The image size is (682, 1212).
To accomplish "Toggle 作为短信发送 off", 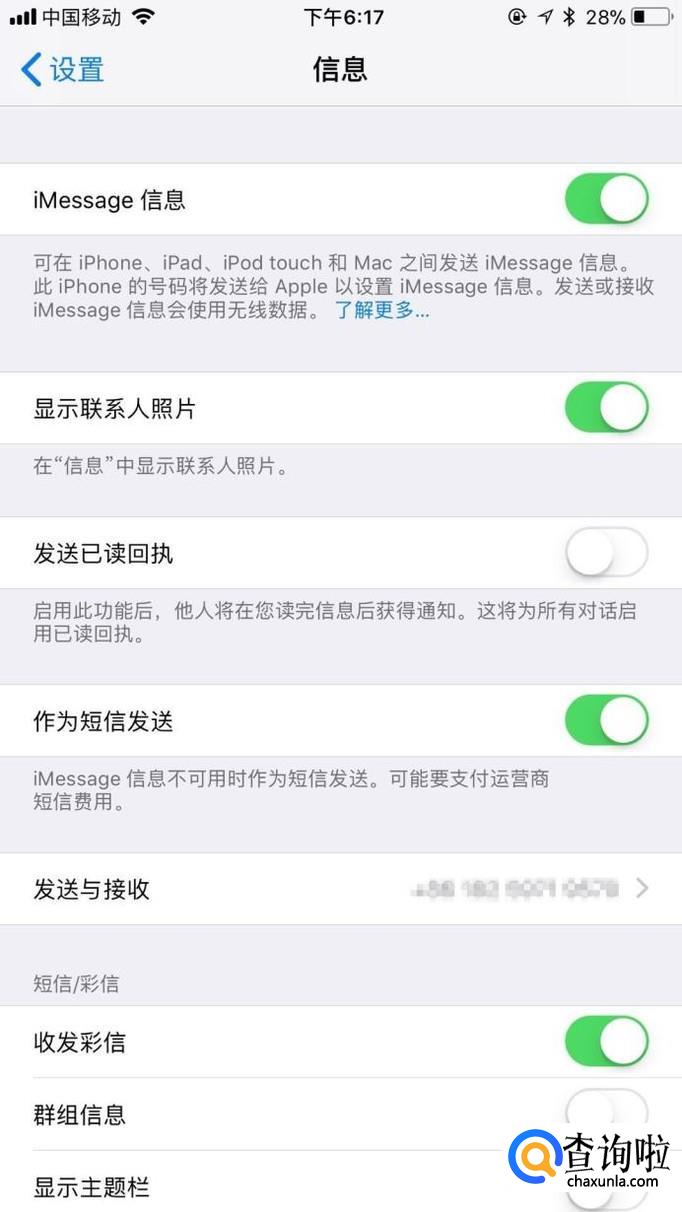I will [x=607, y=720].
